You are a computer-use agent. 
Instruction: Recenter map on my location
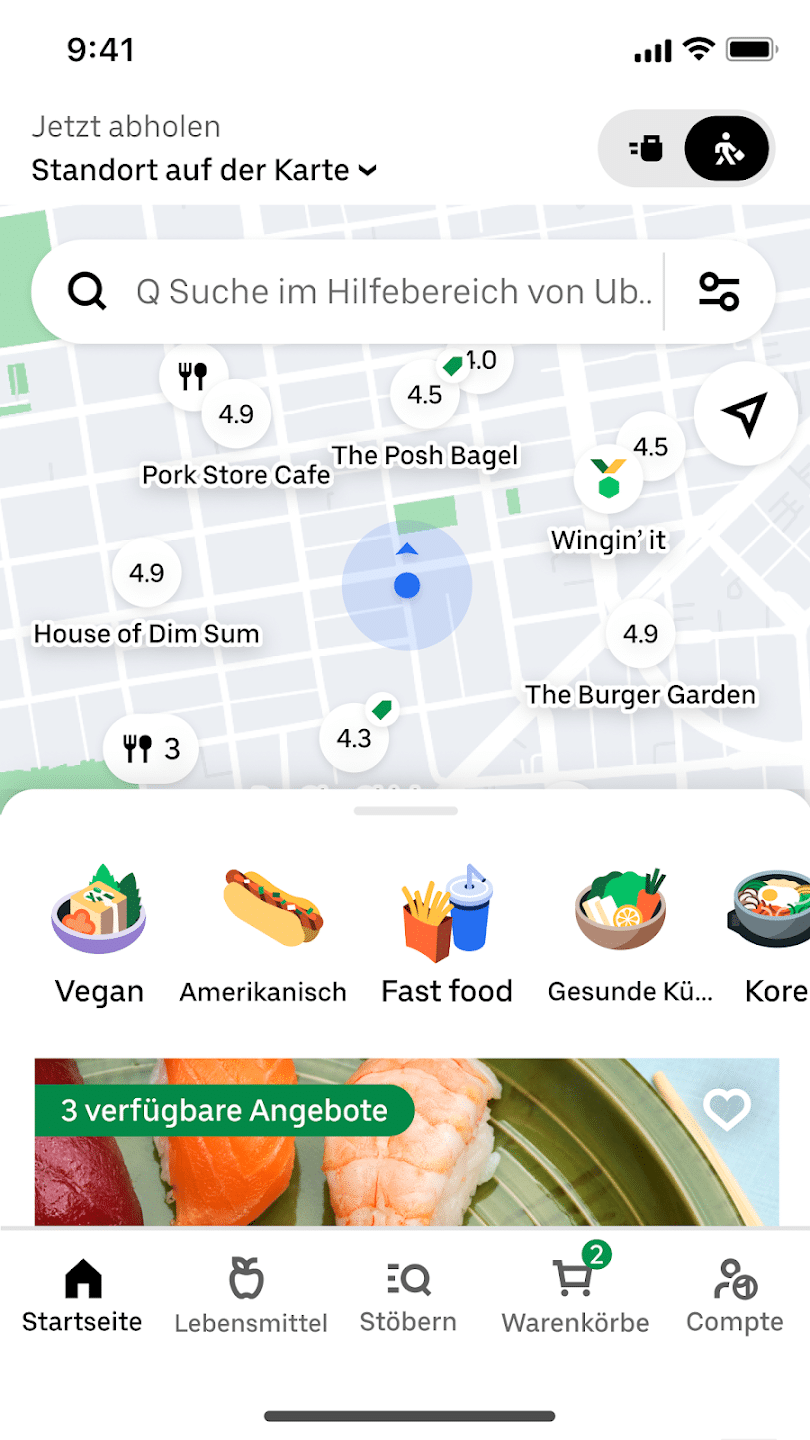coord(745,415)
